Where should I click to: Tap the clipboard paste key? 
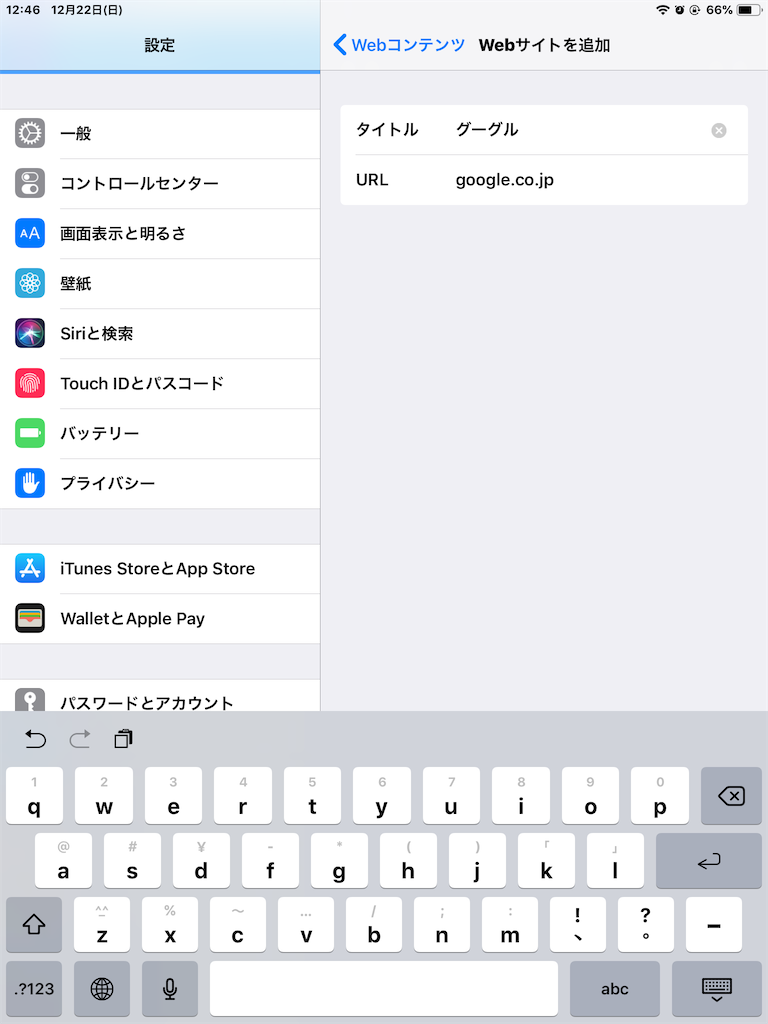(x=122, y=738)
